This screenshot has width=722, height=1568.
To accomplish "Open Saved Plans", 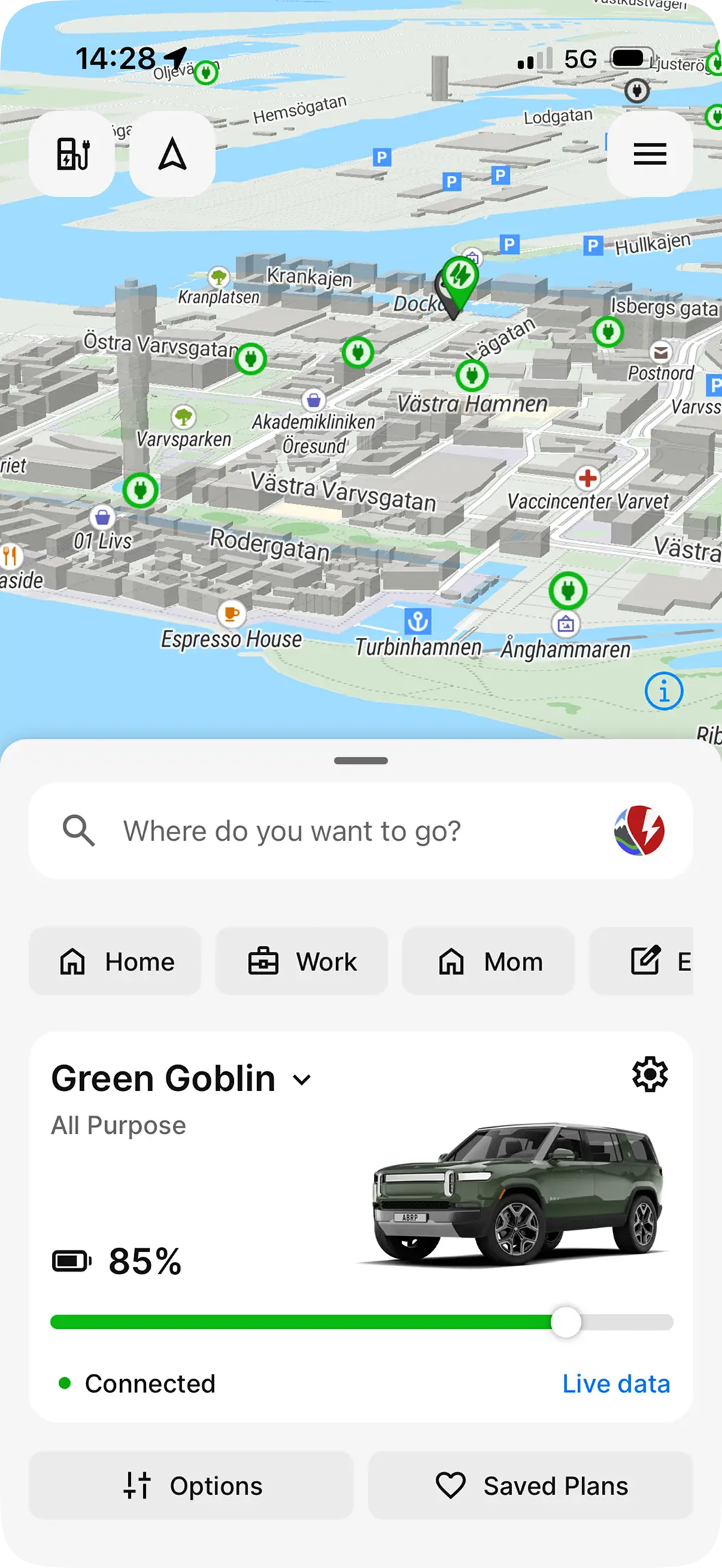I will (530, 1486).
